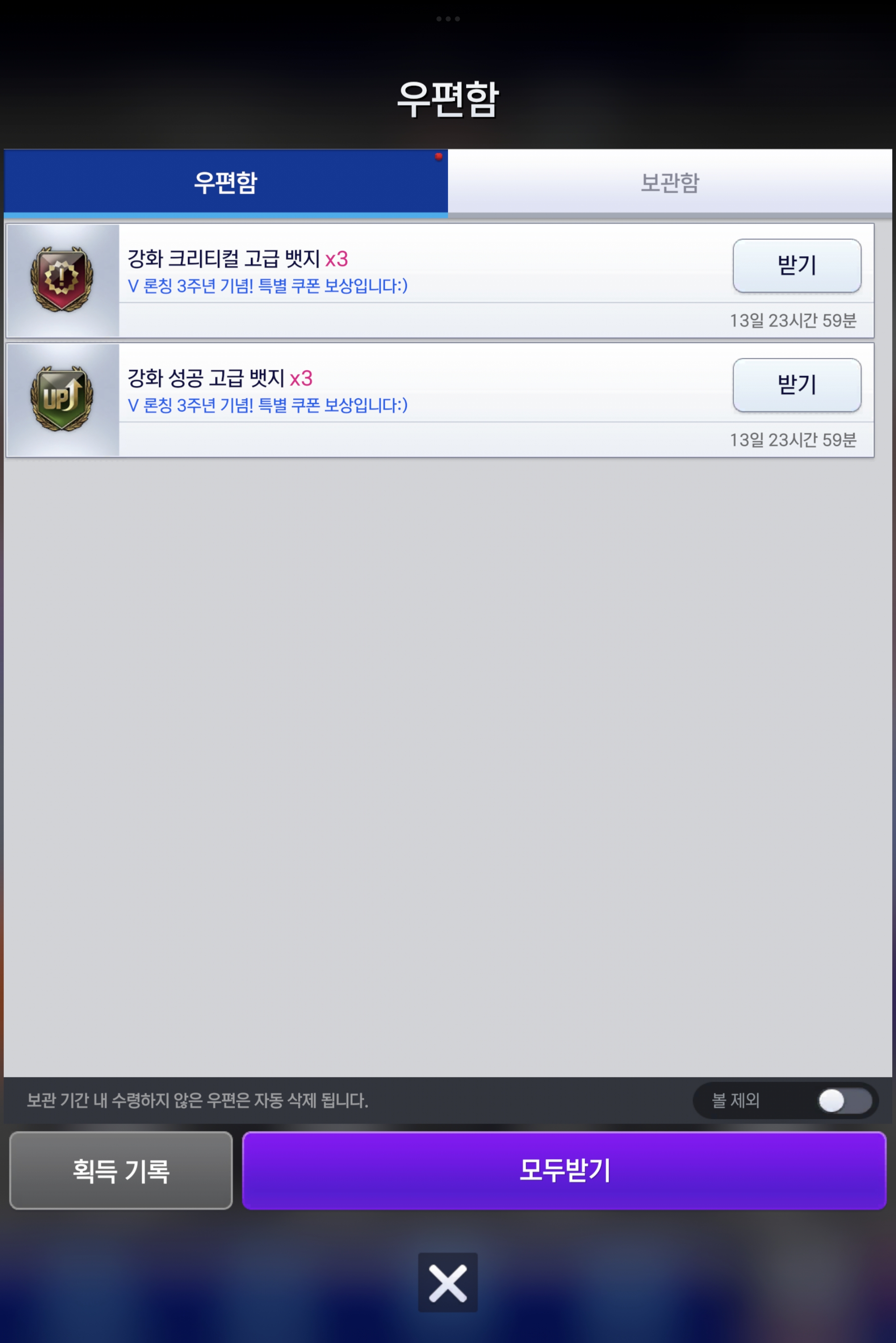Toggle the 볼 제외 switch
This screenshot has width=896, height=1343.
(x=844, y=1100)
